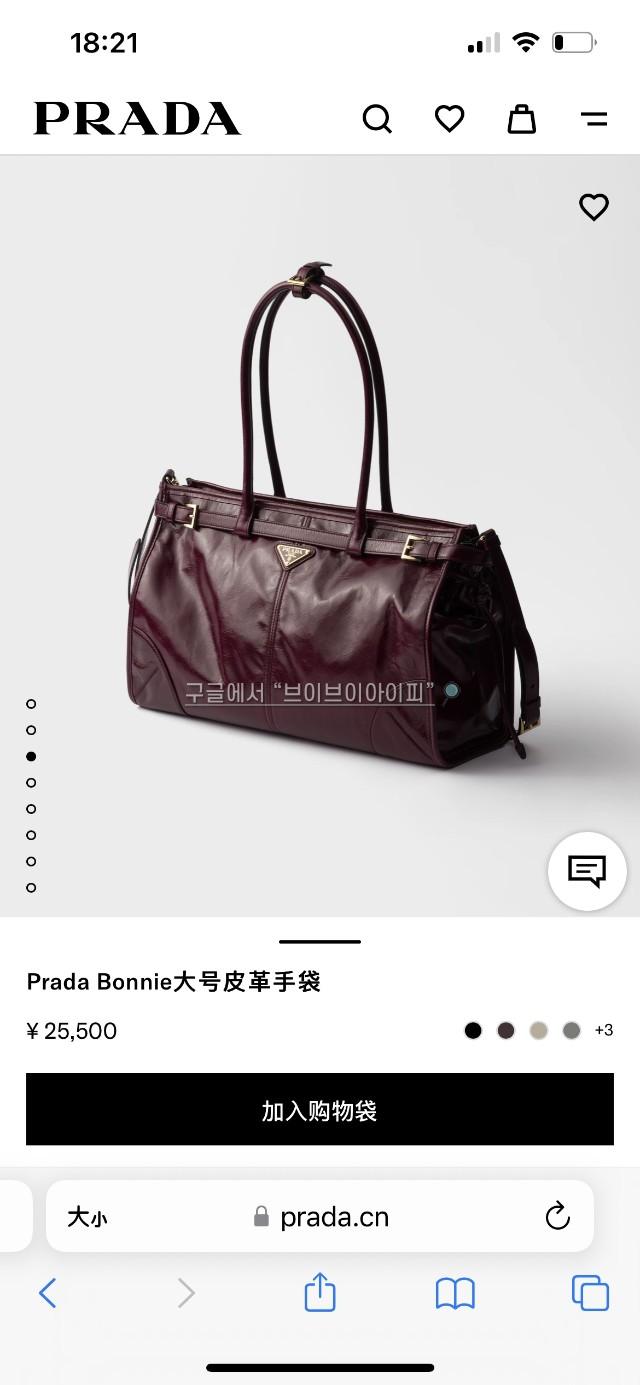
Task: Open the live chat bubble
Action: pyautogui.click(x=587, y=871)
